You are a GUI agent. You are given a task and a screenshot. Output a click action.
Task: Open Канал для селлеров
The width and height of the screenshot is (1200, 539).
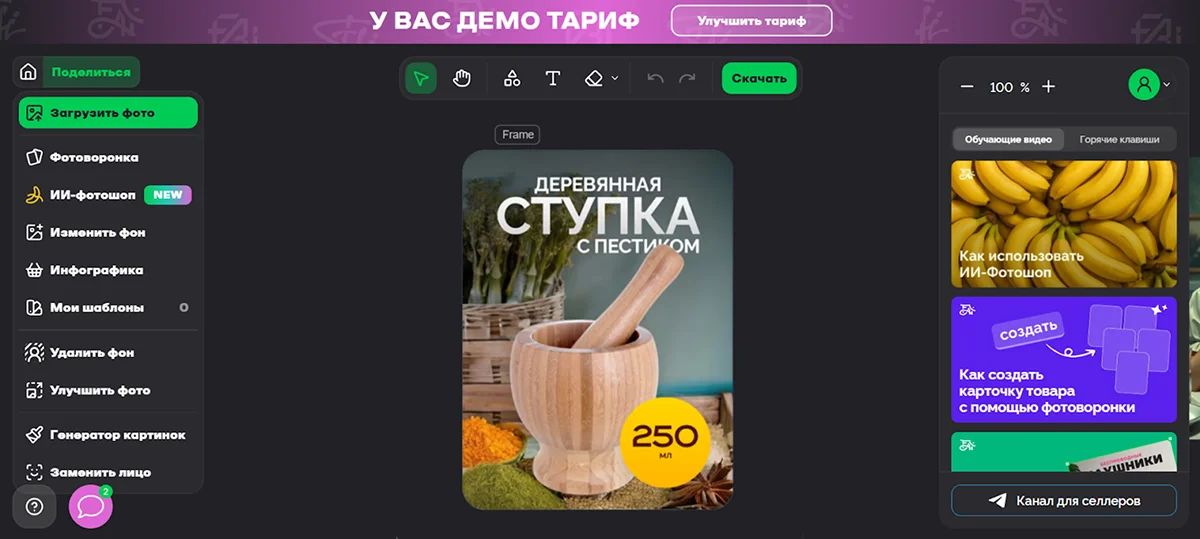coord(1063,500)
